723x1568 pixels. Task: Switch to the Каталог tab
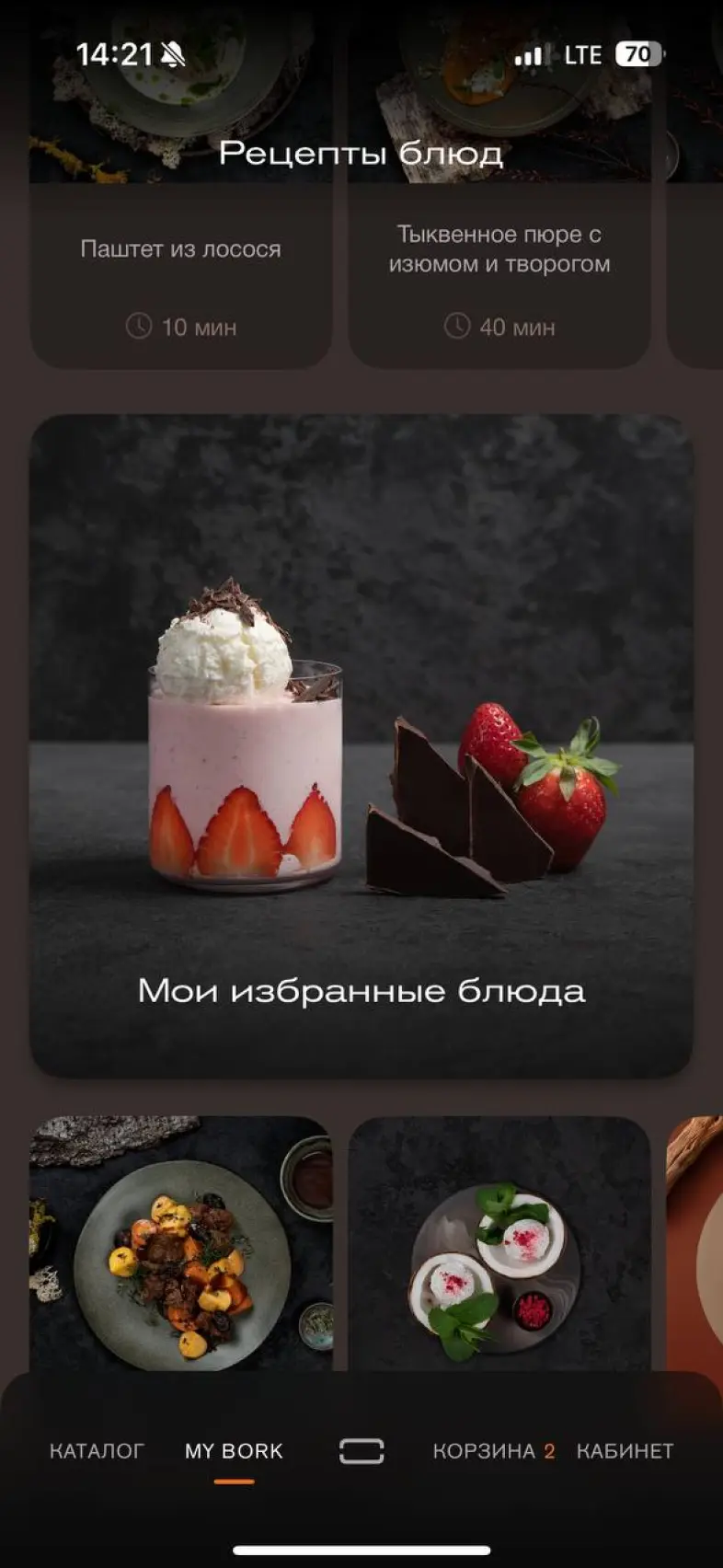(x=97, y=1451)
